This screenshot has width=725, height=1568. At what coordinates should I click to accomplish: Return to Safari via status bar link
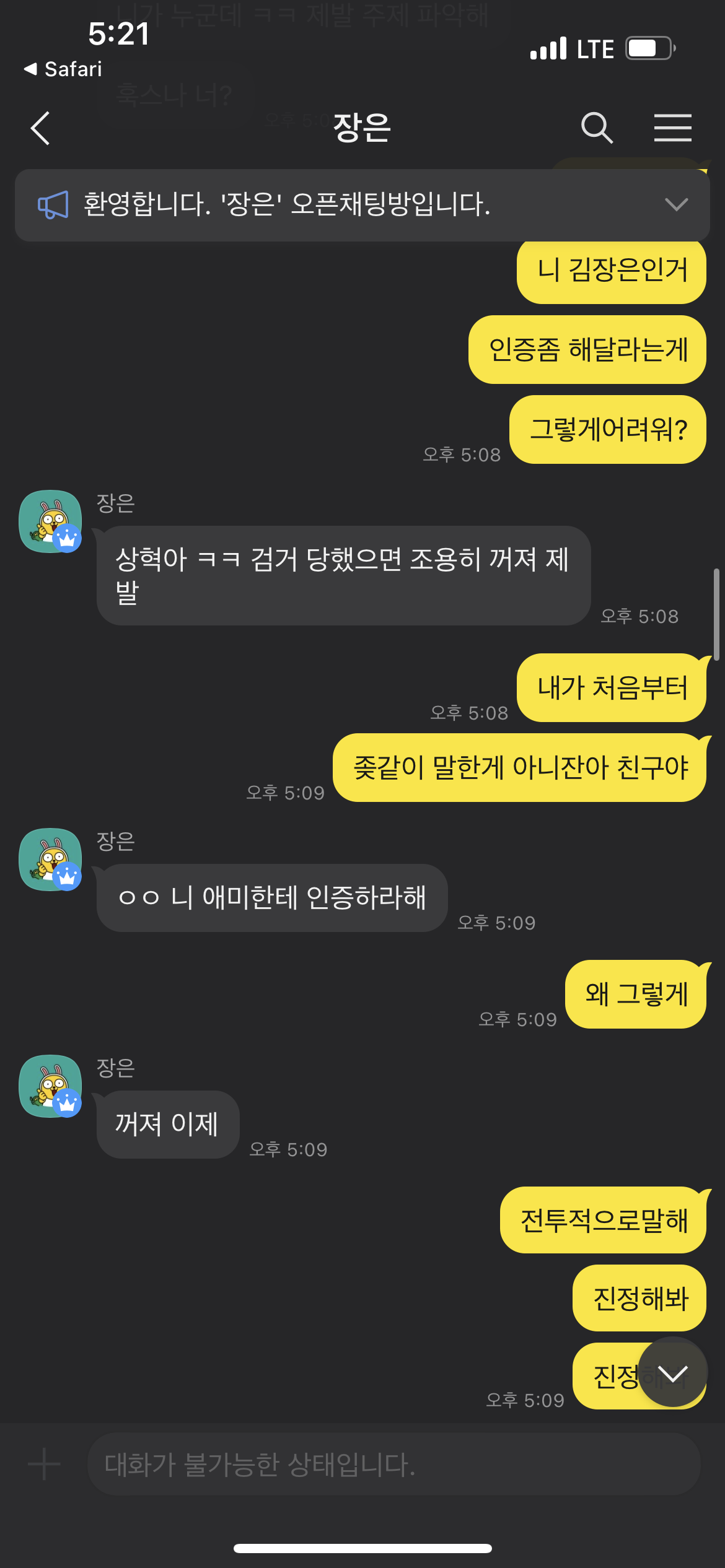[x=63, y=69]
